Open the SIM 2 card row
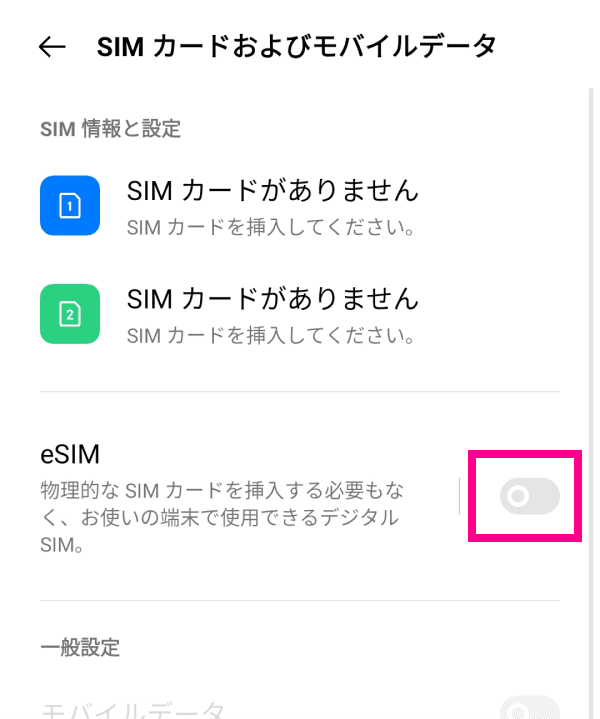Image resolution: width=600 pixels, height=719 pixels. pos(272,313)
